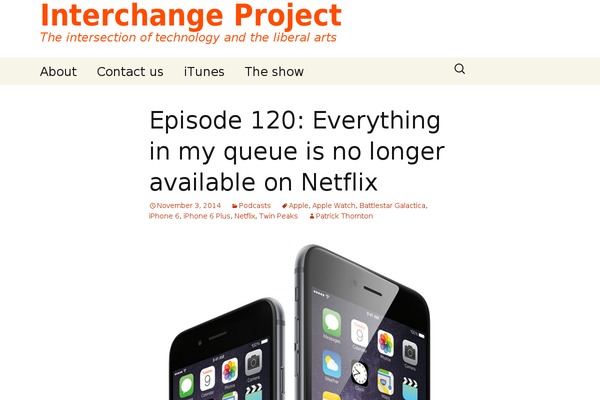Open the Battlestar Galactica tag
The height and width of the screenshot is (400, 600).
392,206
